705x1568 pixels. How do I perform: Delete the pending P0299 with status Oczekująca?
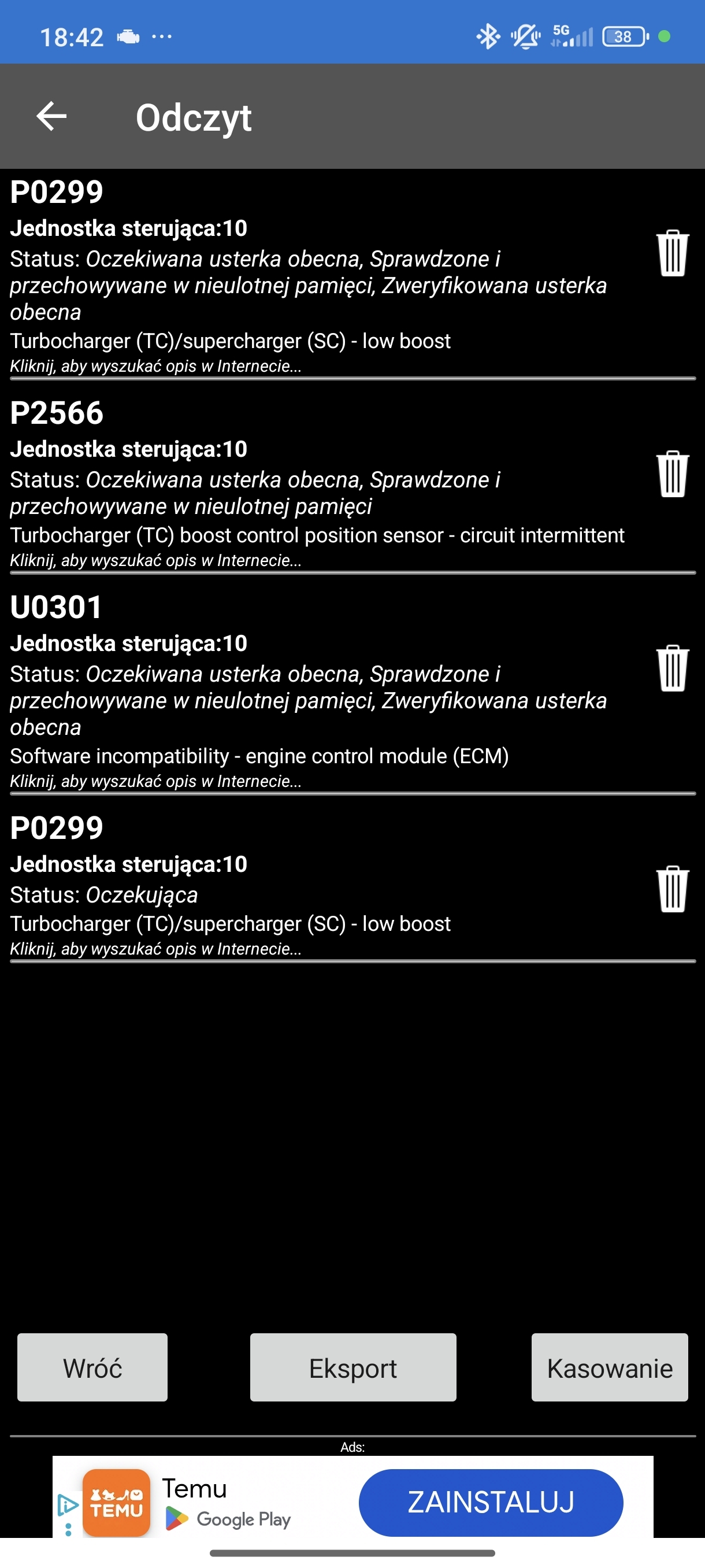[x=672, y=889]
